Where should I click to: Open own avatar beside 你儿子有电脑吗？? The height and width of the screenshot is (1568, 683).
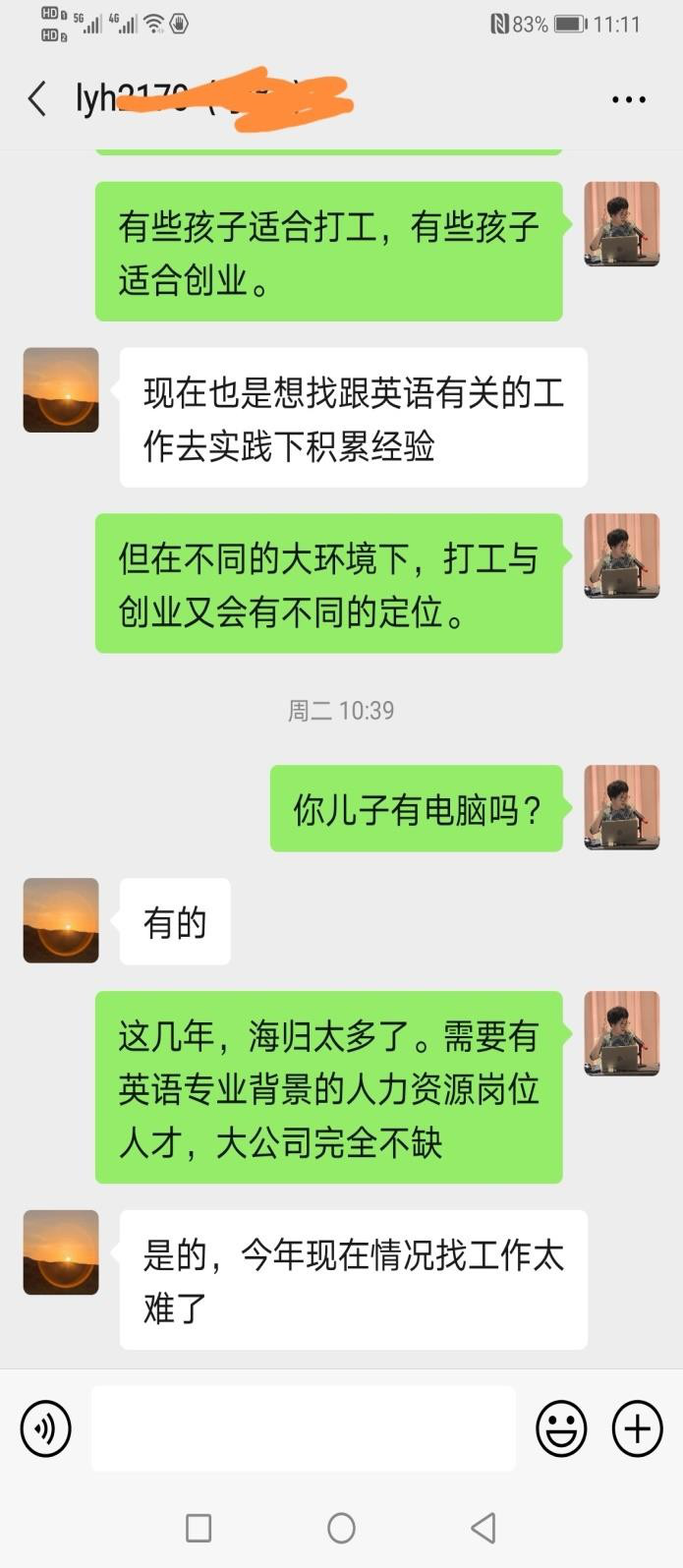tap(621, 807)
